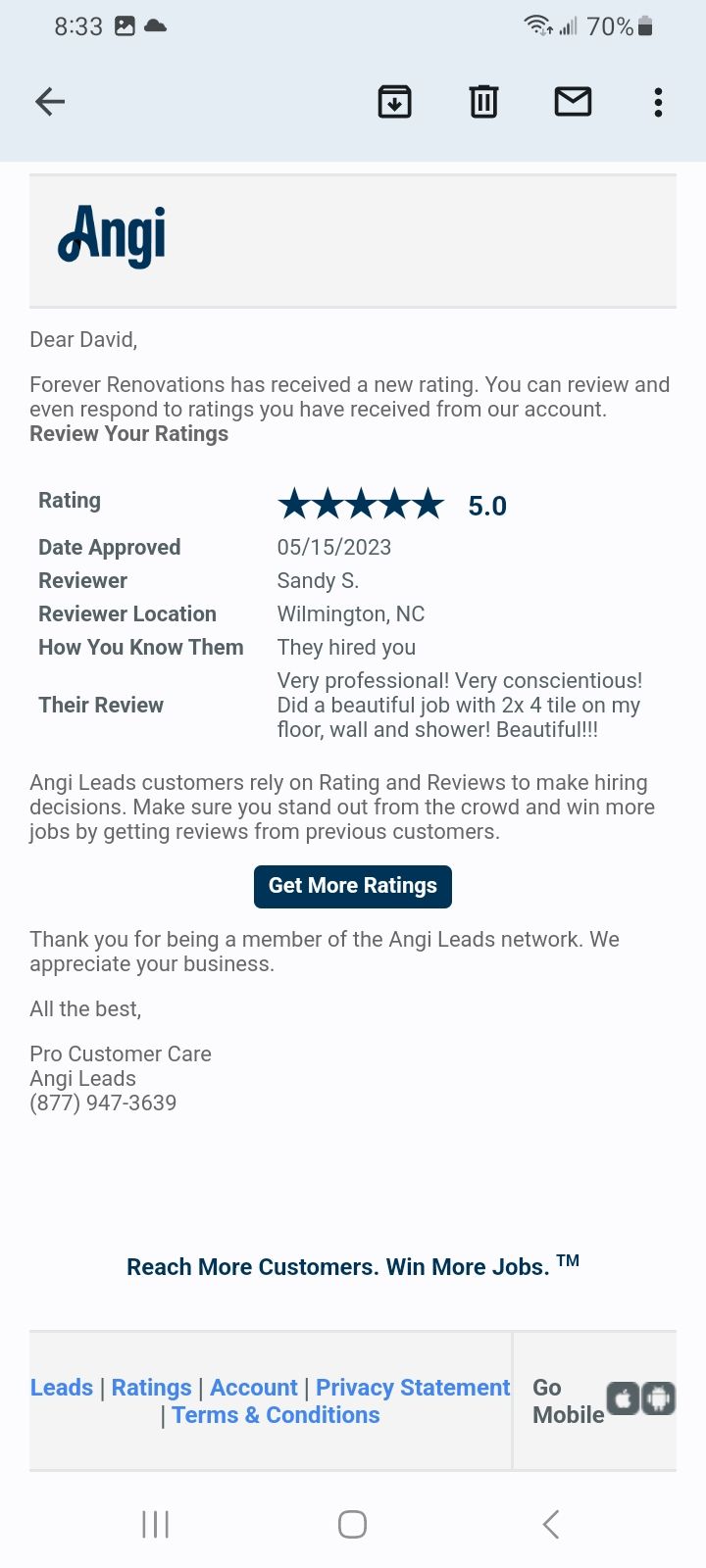This screenshot has height=1568, width=706.
Task: Open the Account footer link
Action: click(253, 1388)
